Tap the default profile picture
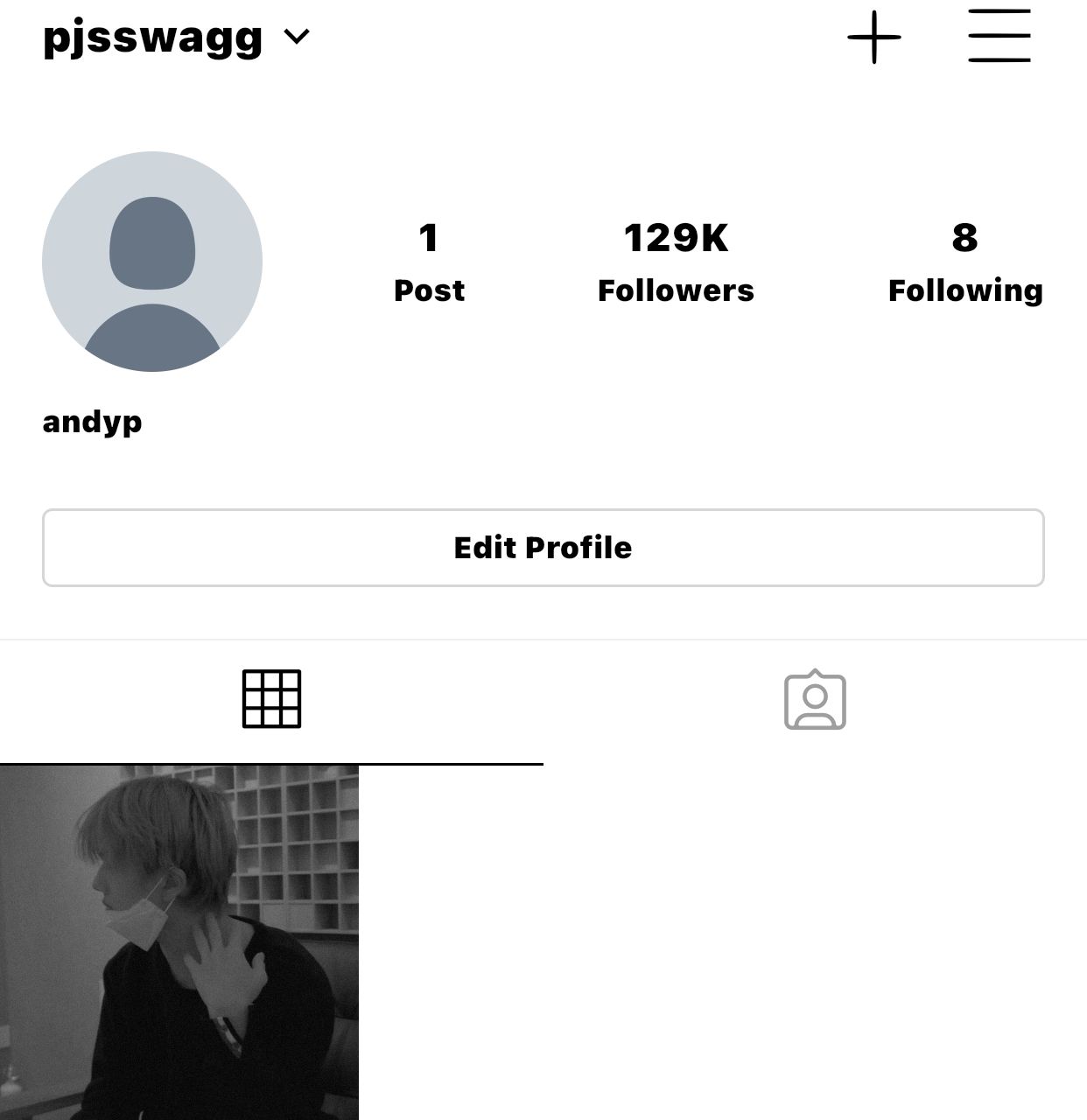The height and width of the screenshot is (1120, 1087). pos(152,262)
